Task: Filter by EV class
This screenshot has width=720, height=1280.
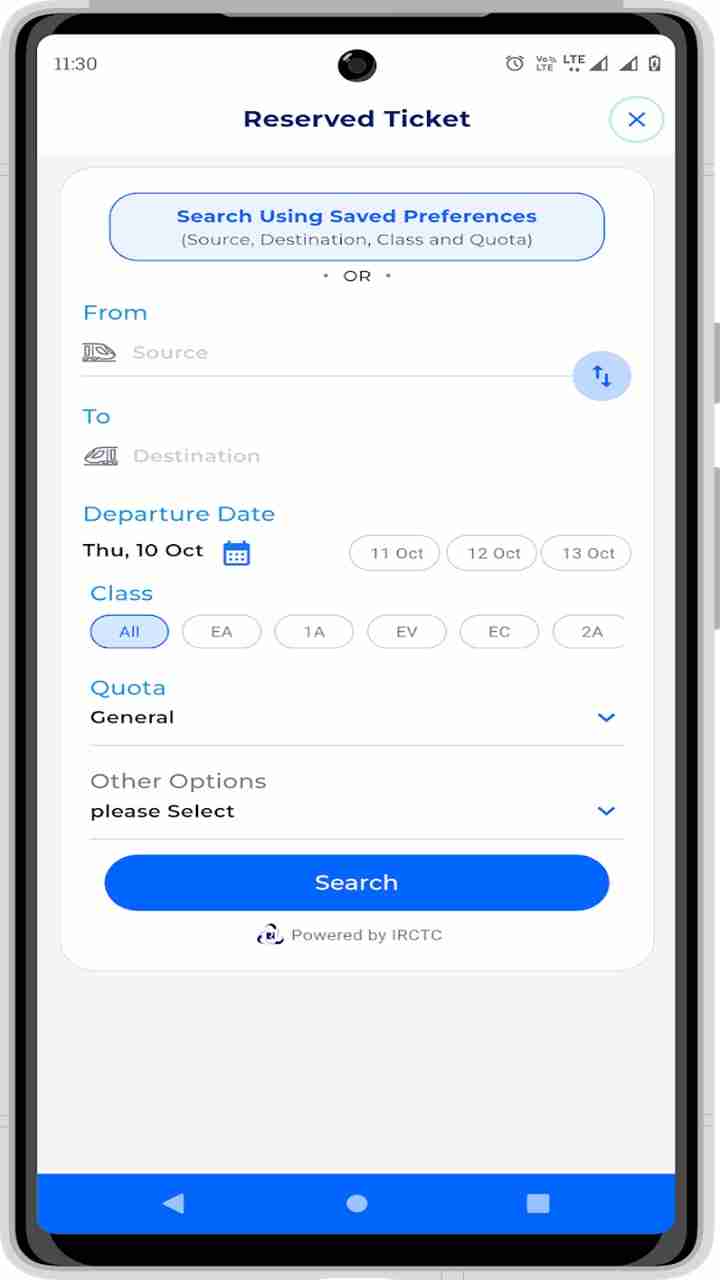Action: coord(406,632)
